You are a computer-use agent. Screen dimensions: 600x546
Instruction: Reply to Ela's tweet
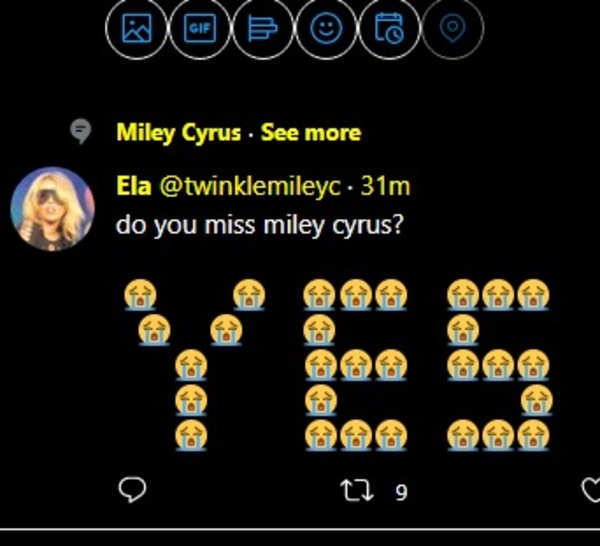(133, 488)
